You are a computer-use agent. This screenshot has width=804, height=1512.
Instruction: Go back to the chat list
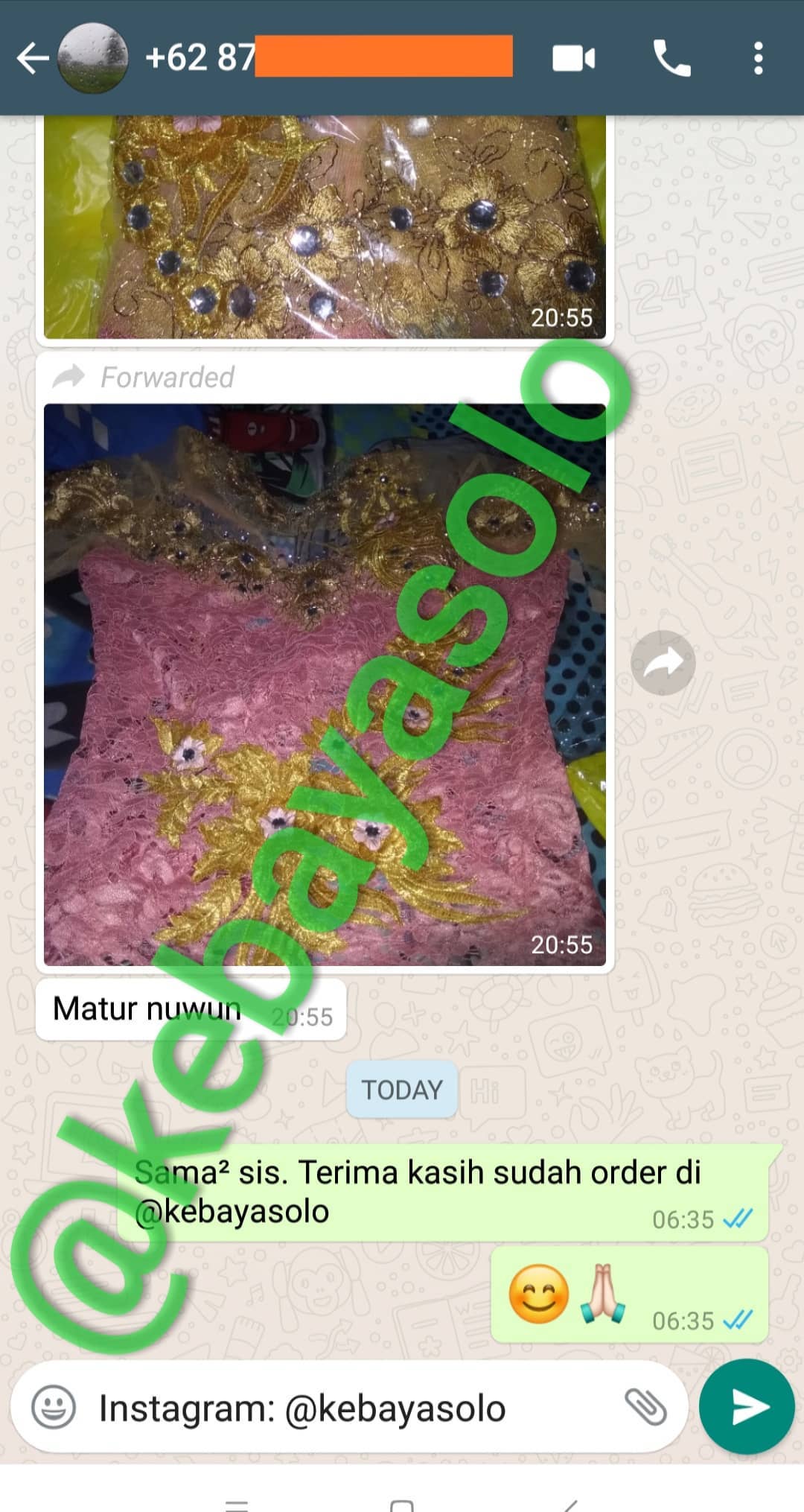(31, 58)
